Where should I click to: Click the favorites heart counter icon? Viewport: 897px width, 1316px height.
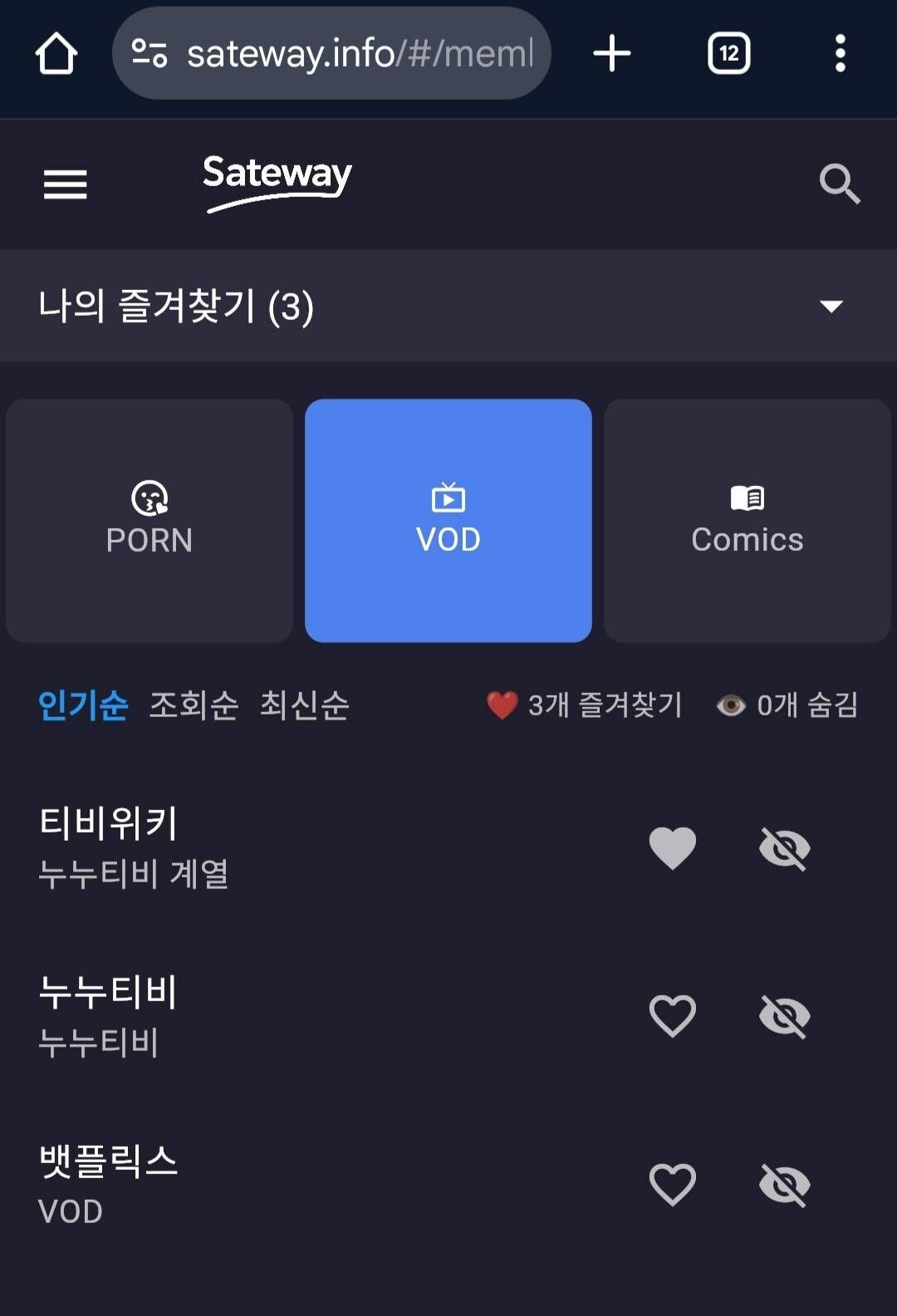[502, 705]
